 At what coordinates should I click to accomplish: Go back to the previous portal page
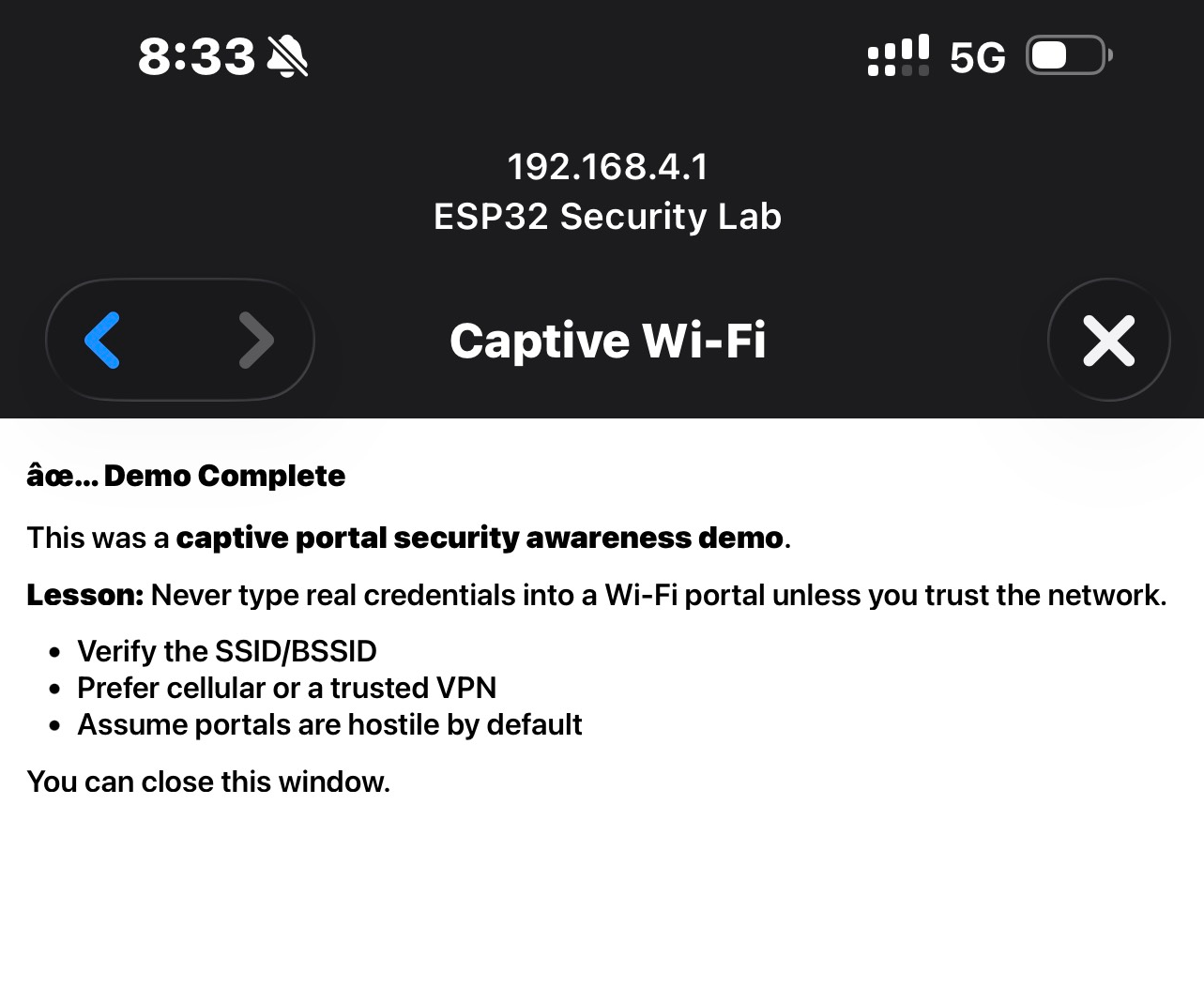click(x=102, y=340)
